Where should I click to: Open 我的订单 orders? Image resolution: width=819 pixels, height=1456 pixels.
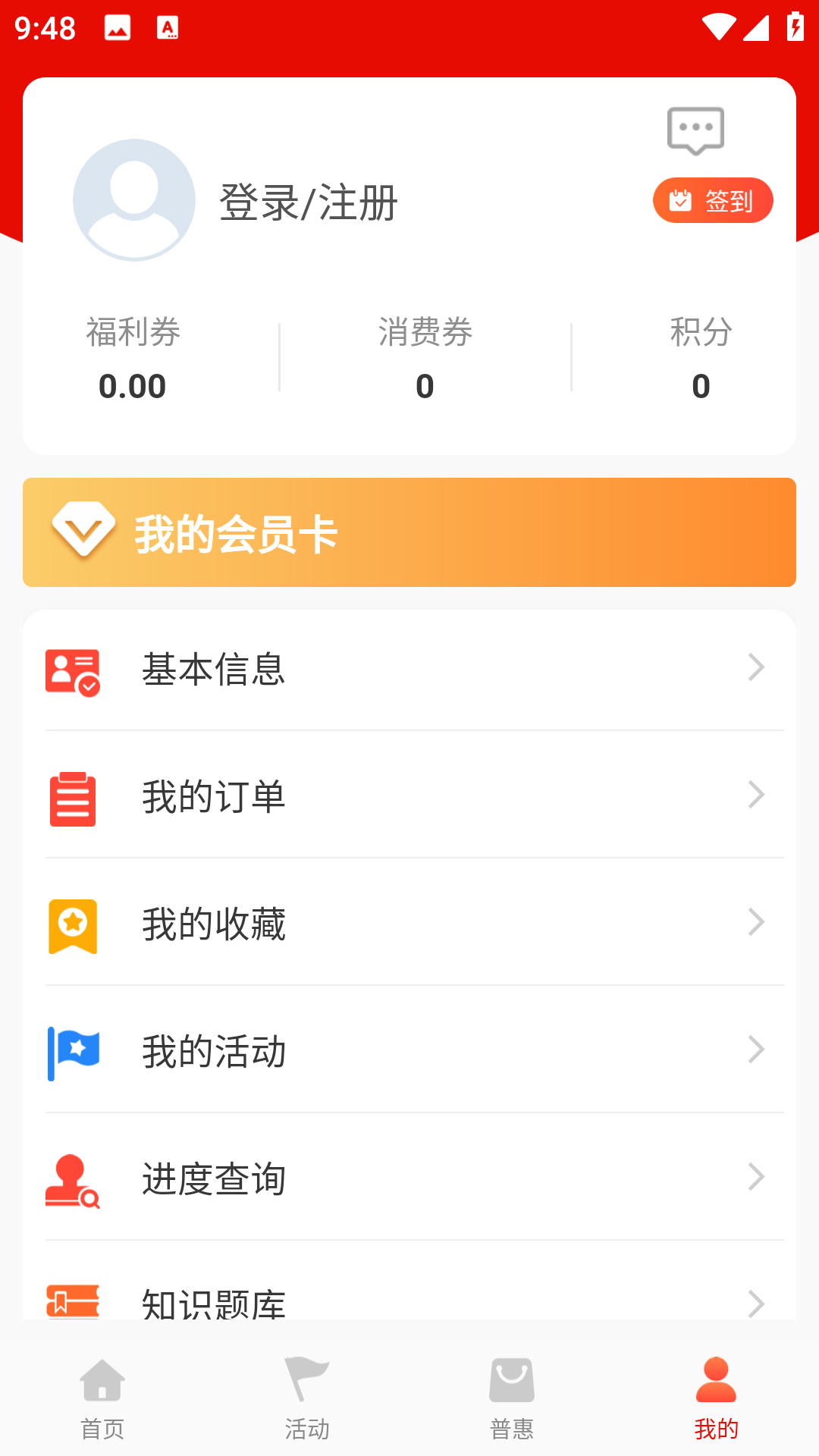tap(409, 796)
